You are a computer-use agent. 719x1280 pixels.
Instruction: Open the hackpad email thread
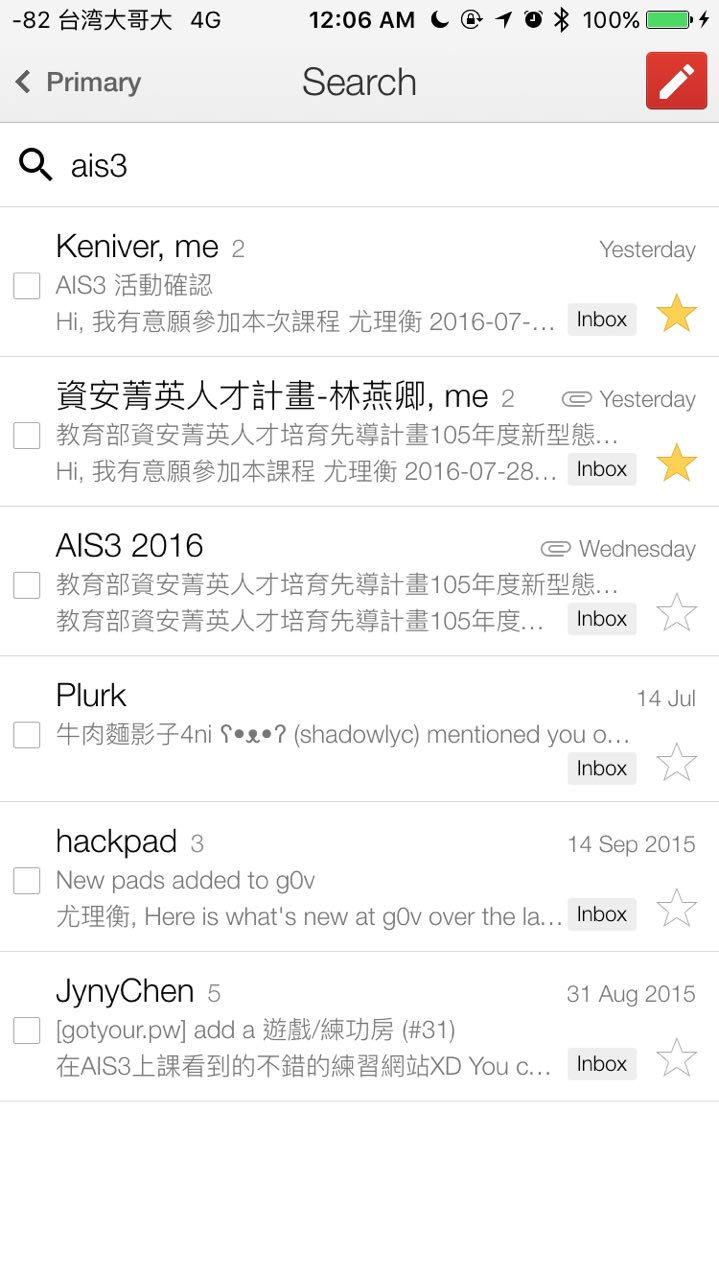coord(300,878)
